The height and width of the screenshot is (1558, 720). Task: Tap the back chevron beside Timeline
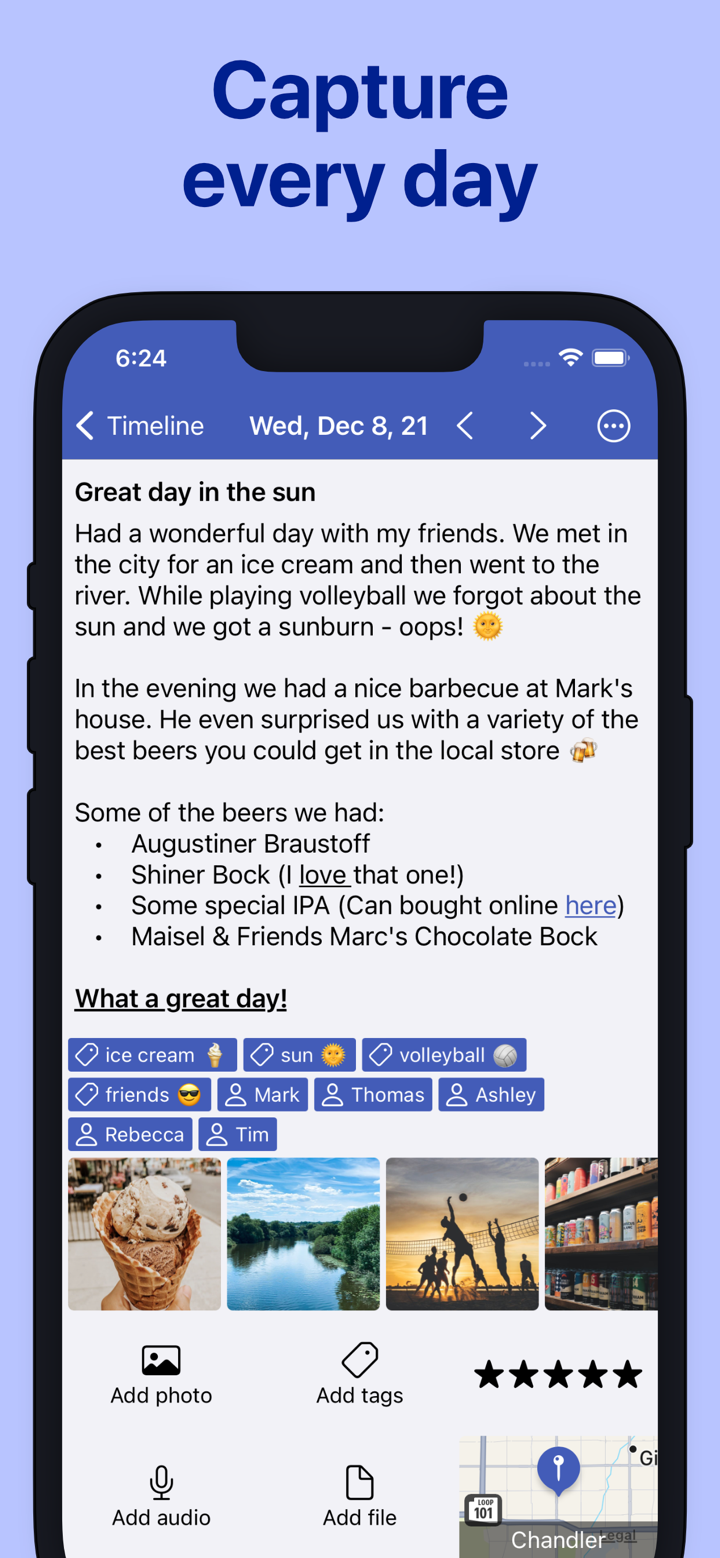[x=84, y=425]
